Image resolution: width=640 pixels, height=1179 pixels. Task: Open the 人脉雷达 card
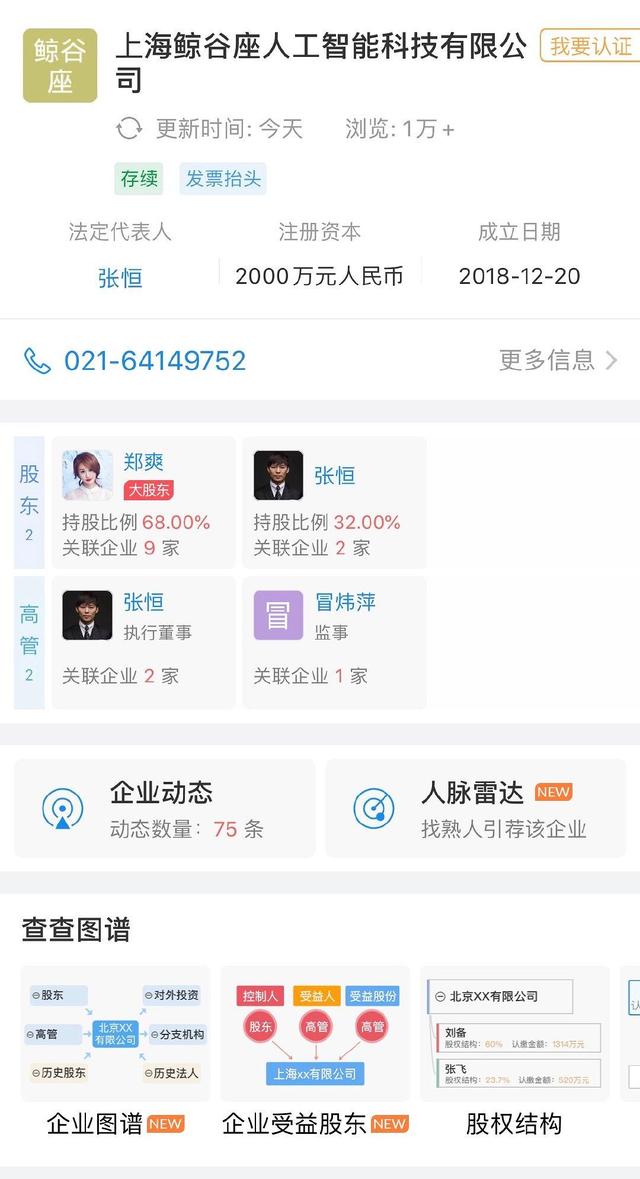coord(476,808)
